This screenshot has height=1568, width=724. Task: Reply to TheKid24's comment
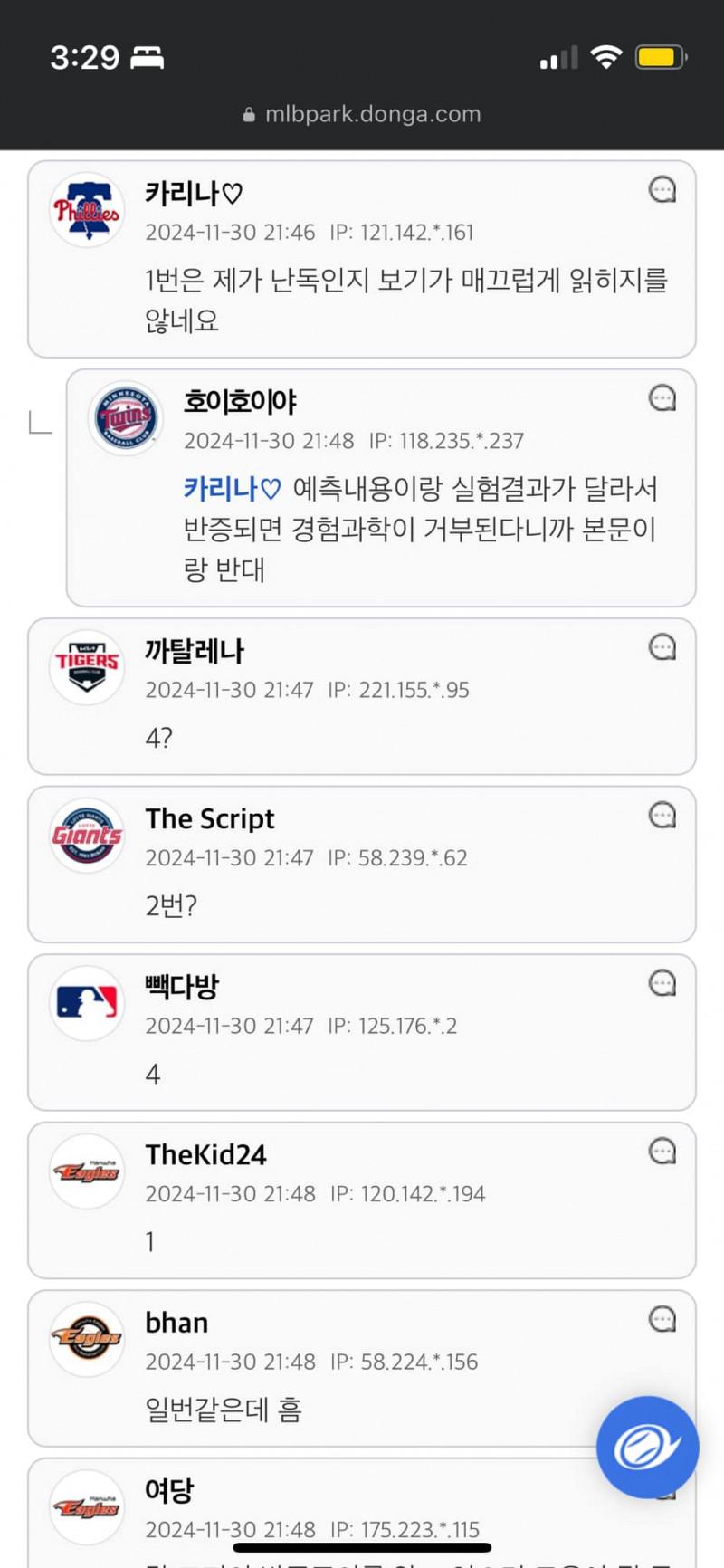[x=662, y=1151]
